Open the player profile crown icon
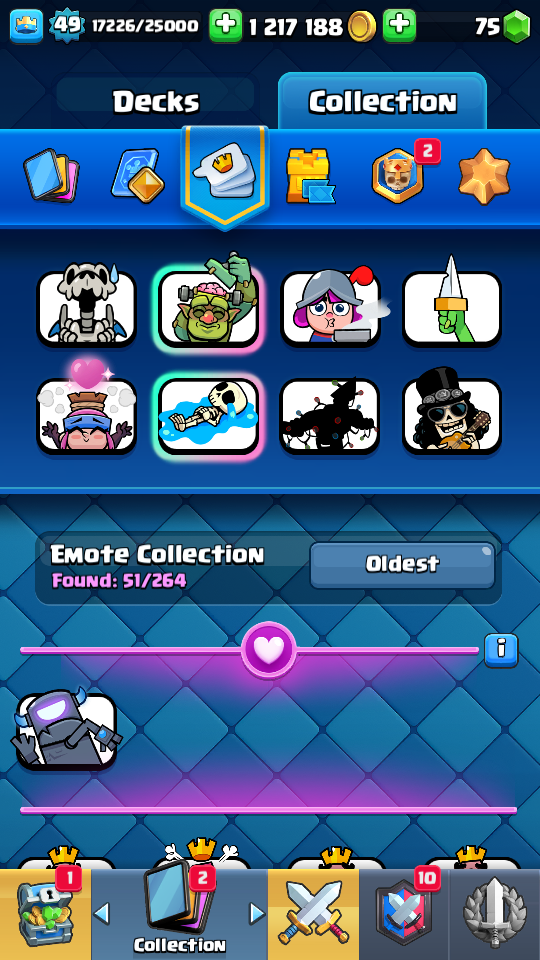 point(26,26)
